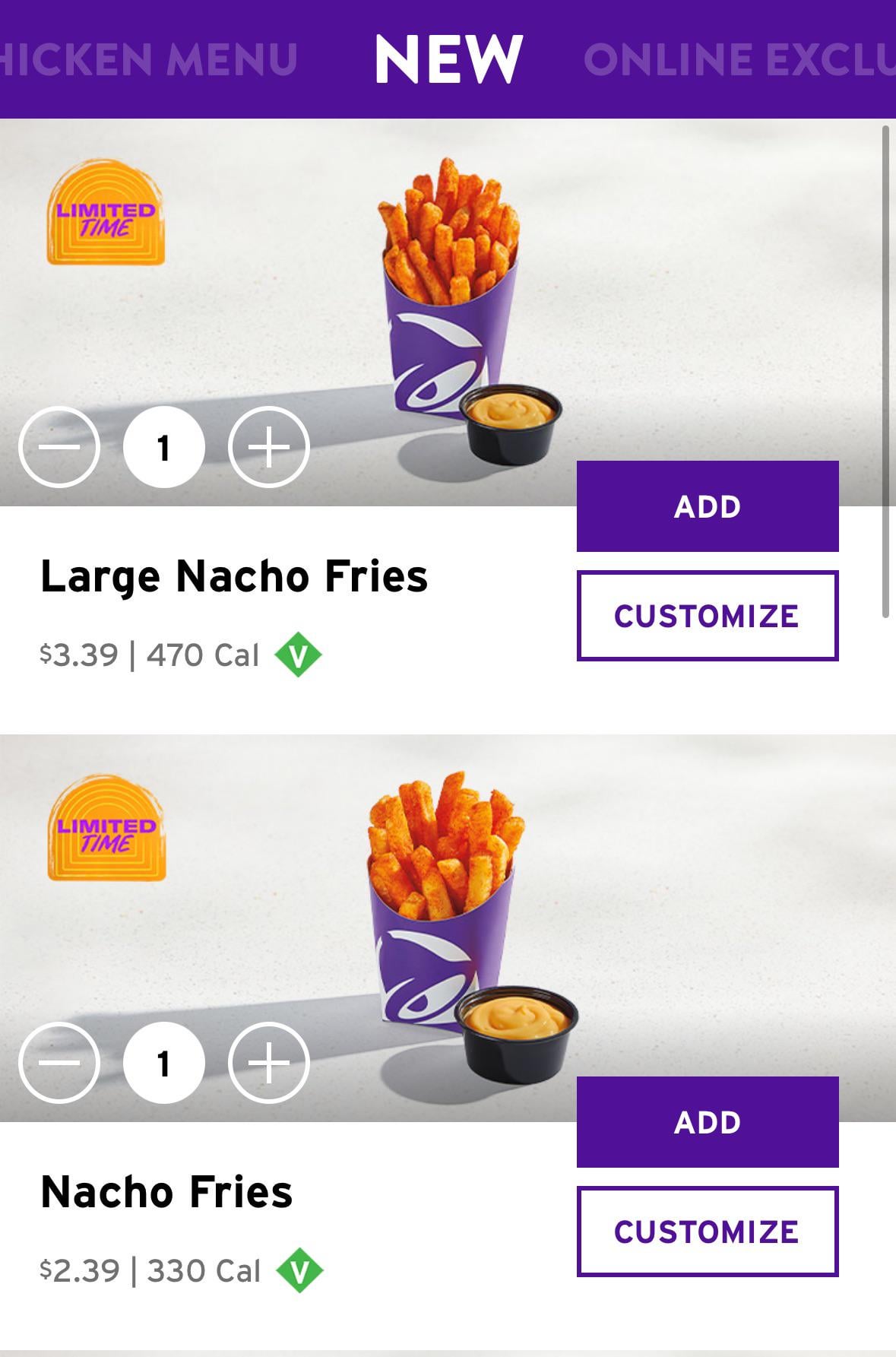View the $2.39 Nacho Fries item
This screenshot has width=896, height=1357.
(x=166, y=1192)
